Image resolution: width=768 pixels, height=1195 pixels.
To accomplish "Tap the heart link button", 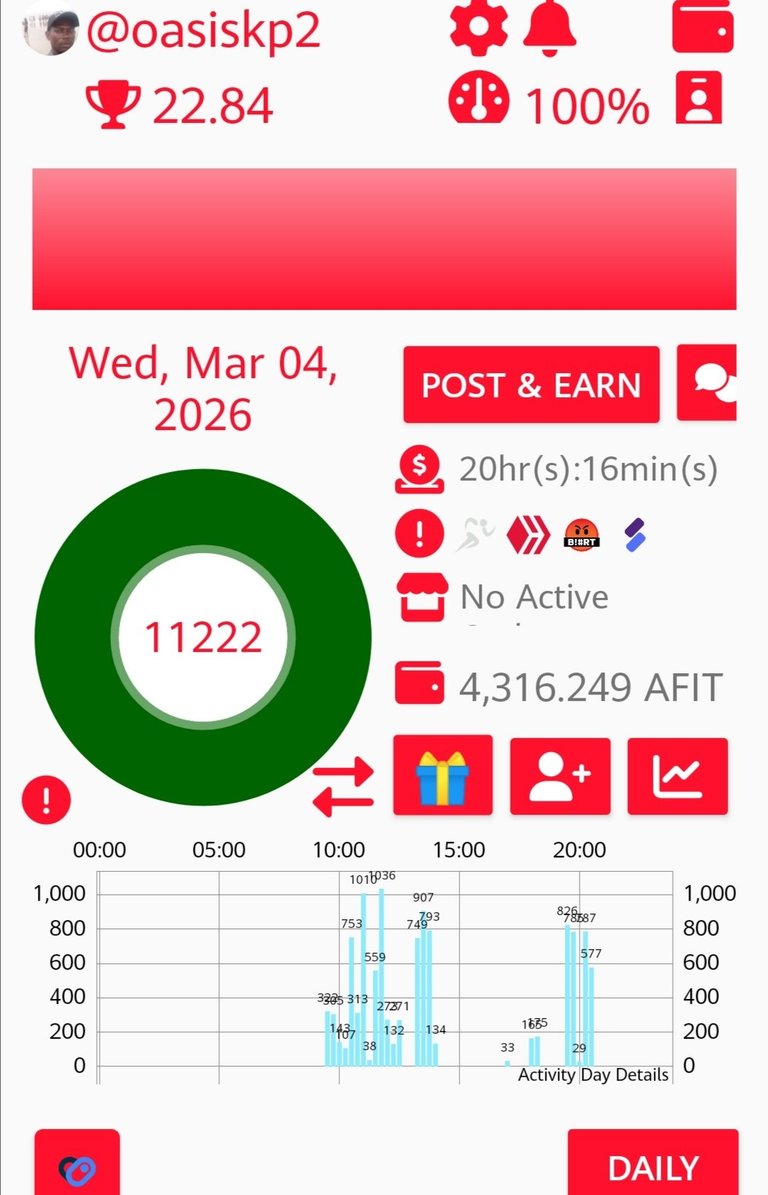I will pyautogui.click(x=77, y=1168).
